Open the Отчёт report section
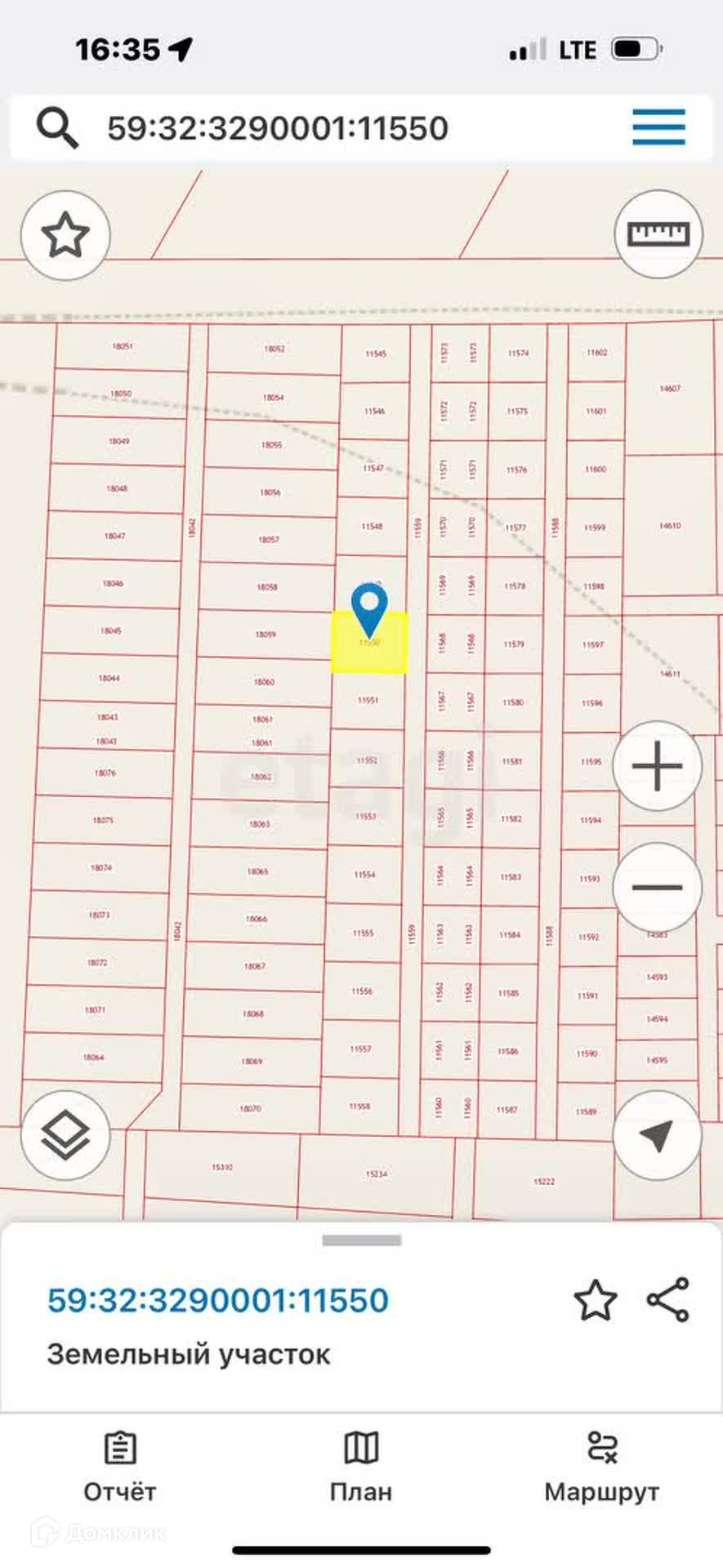Screen dimensions: 723x1568 (120, 1466)
